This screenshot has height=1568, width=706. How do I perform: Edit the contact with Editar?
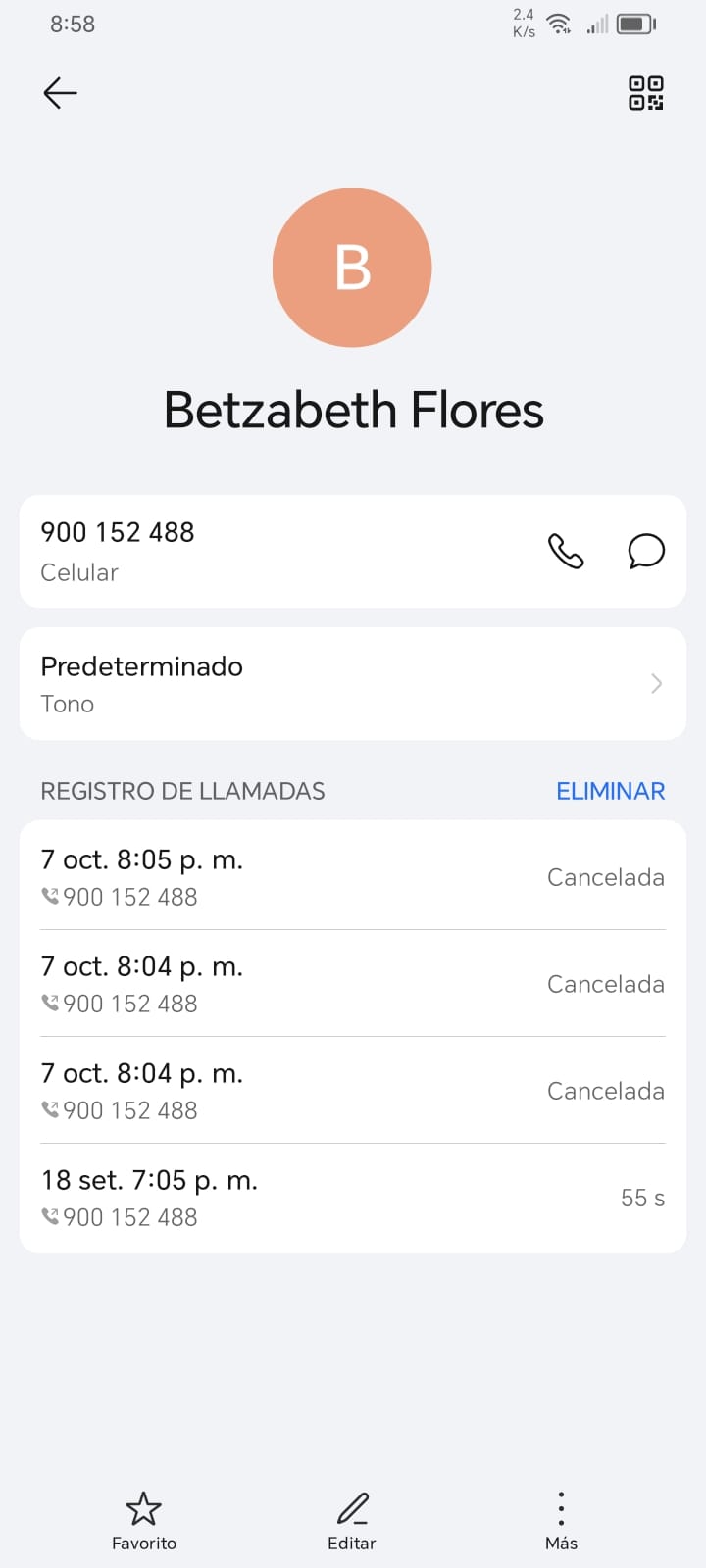352,1519
